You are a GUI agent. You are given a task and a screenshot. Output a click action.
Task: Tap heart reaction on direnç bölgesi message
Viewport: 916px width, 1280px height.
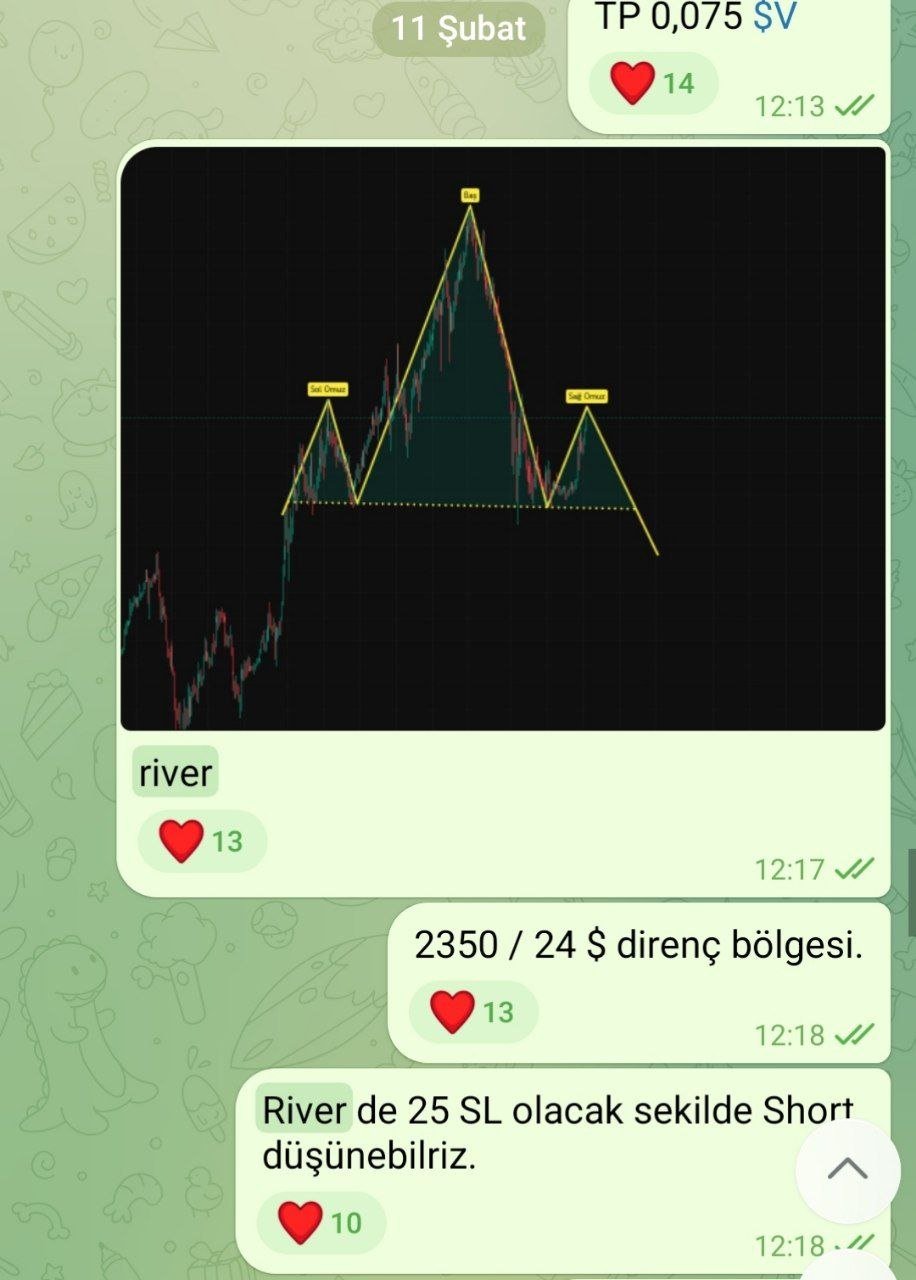[473, 1012]
